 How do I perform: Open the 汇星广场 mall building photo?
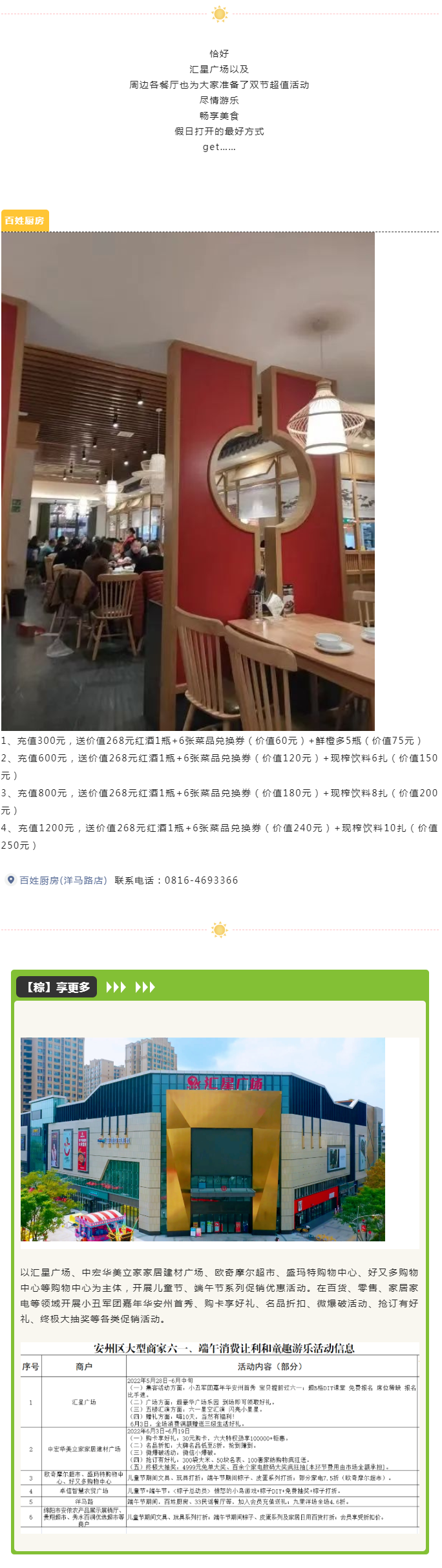[x=203, y=1139]
